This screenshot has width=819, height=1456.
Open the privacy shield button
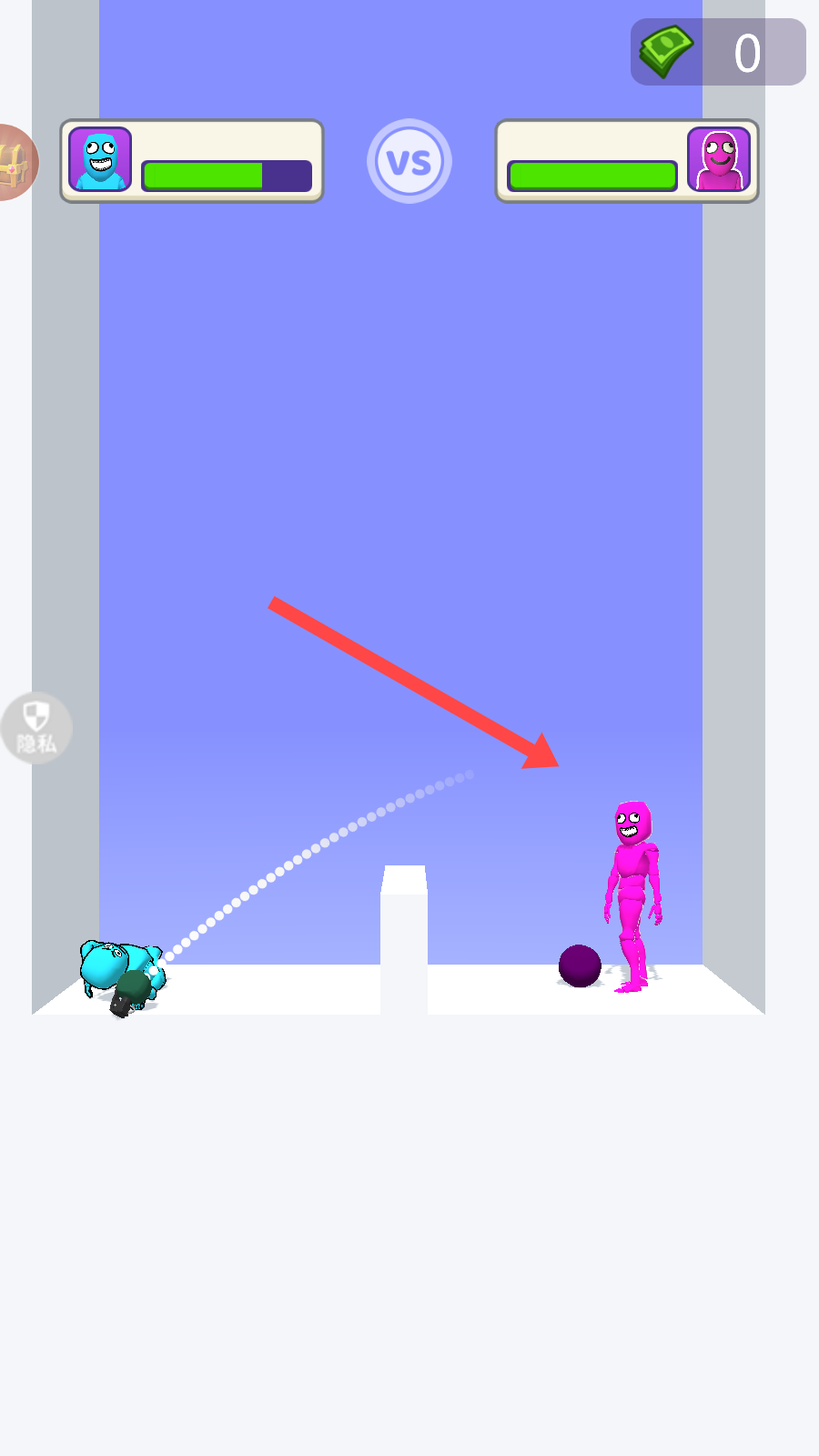(x=35, y=727)
